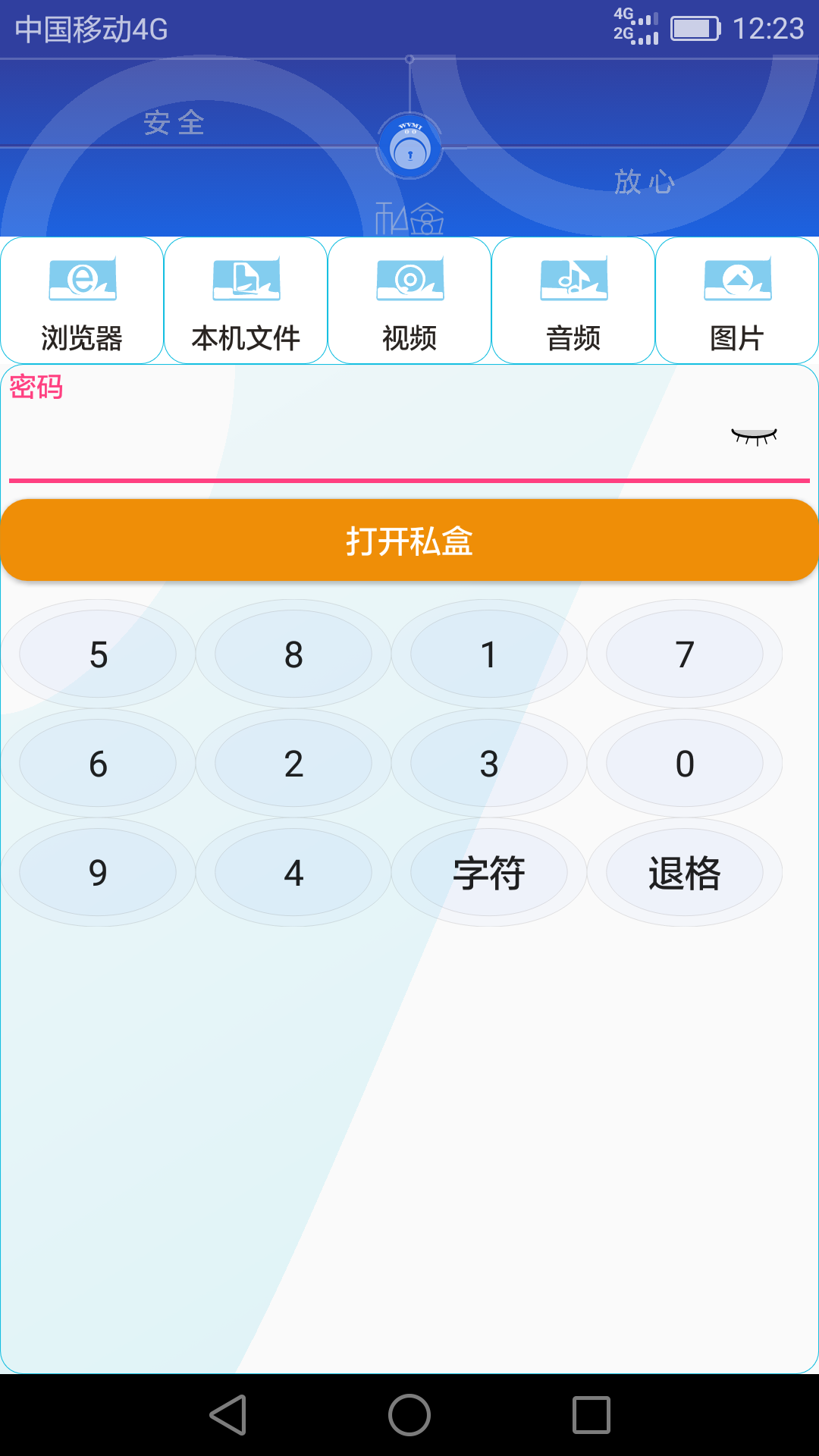Open the 图片 pictures section
Image resolution: width=819 pixels, height=1456 pixels.
[x=737, y=300]
